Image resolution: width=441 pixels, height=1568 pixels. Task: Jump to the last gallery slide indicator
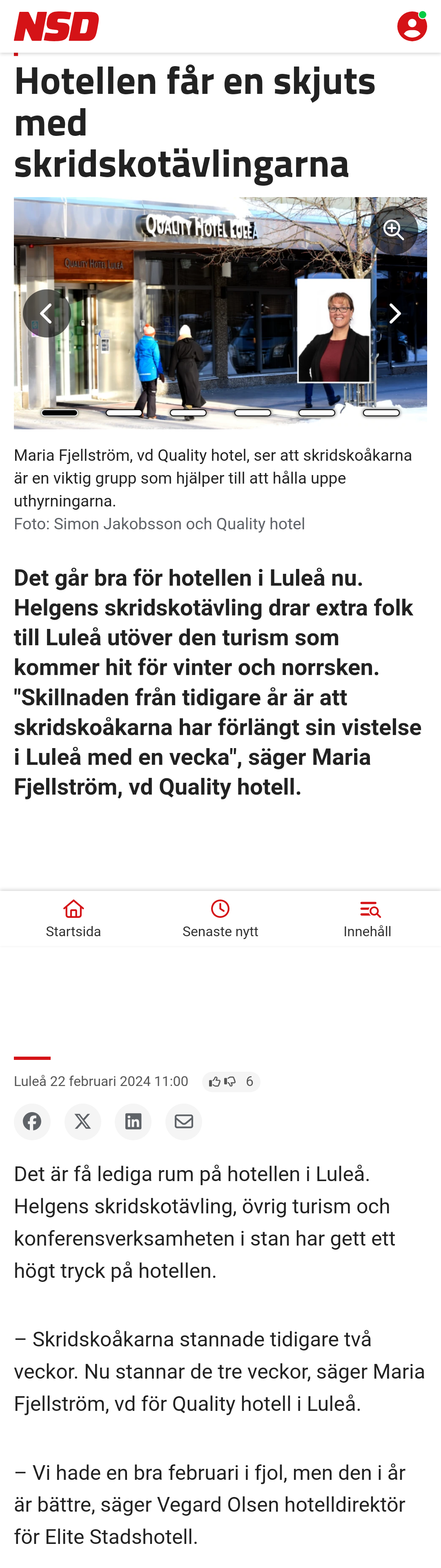click(x=381, y=413)
